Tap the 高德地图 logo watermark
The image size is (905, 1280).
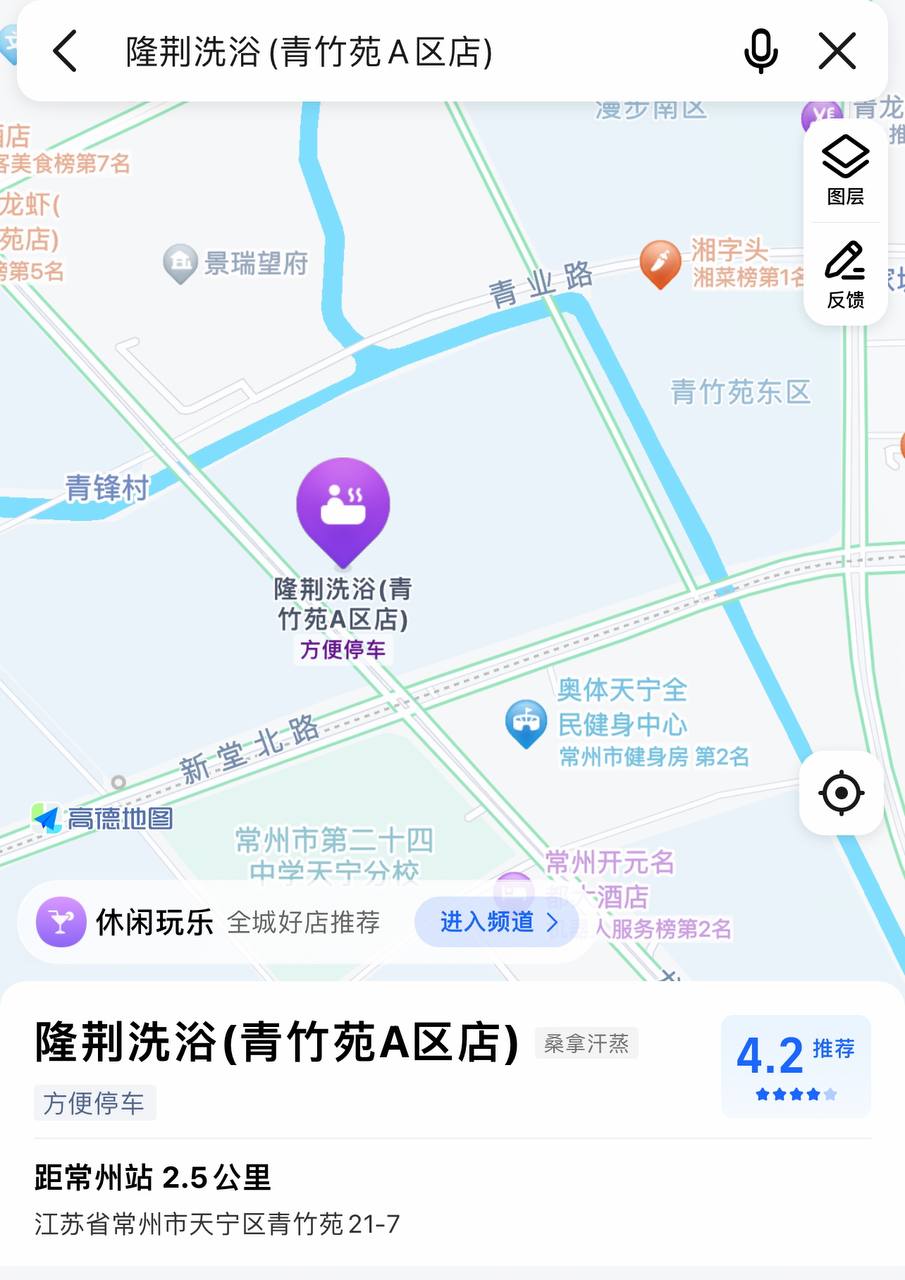(x=104, y=820)
